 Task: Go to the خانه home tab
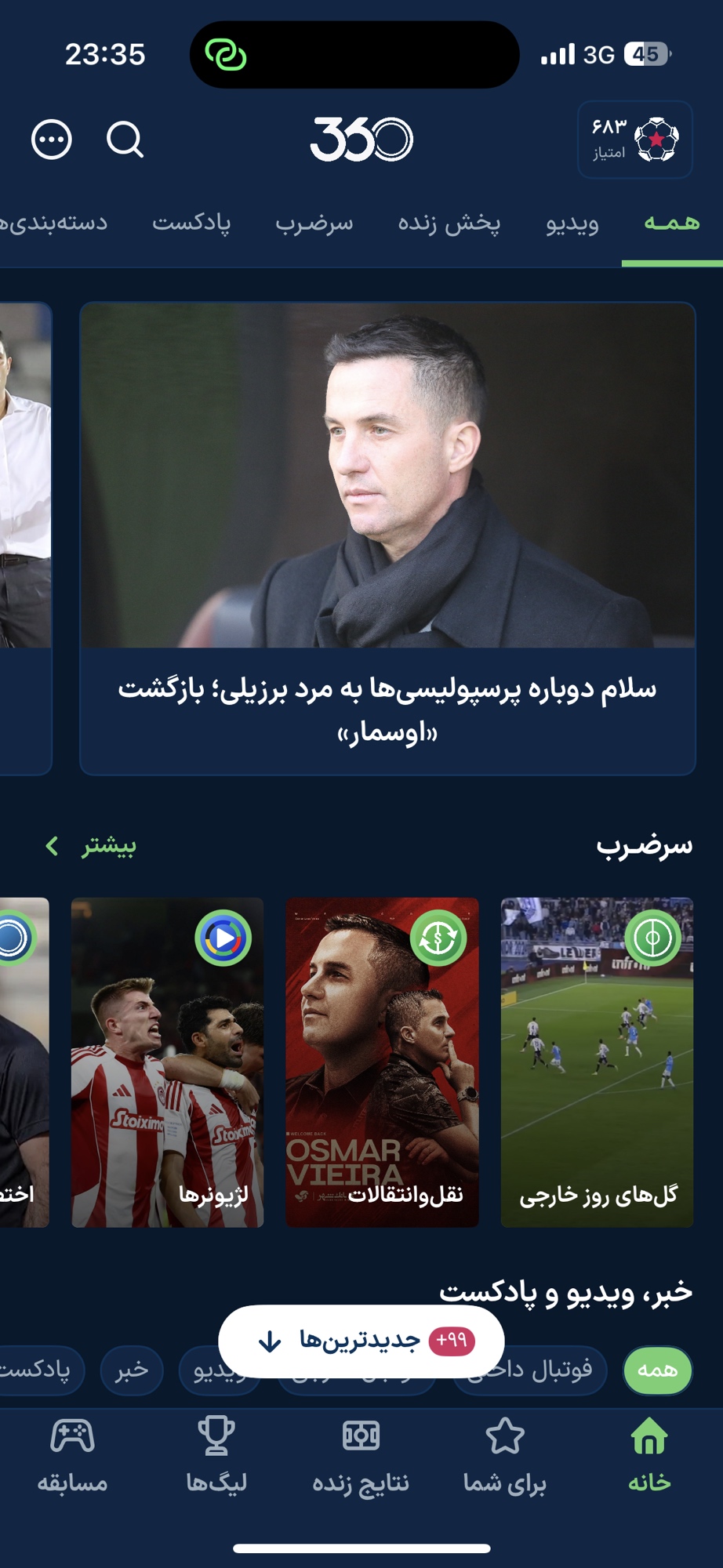click(649, 1455)
